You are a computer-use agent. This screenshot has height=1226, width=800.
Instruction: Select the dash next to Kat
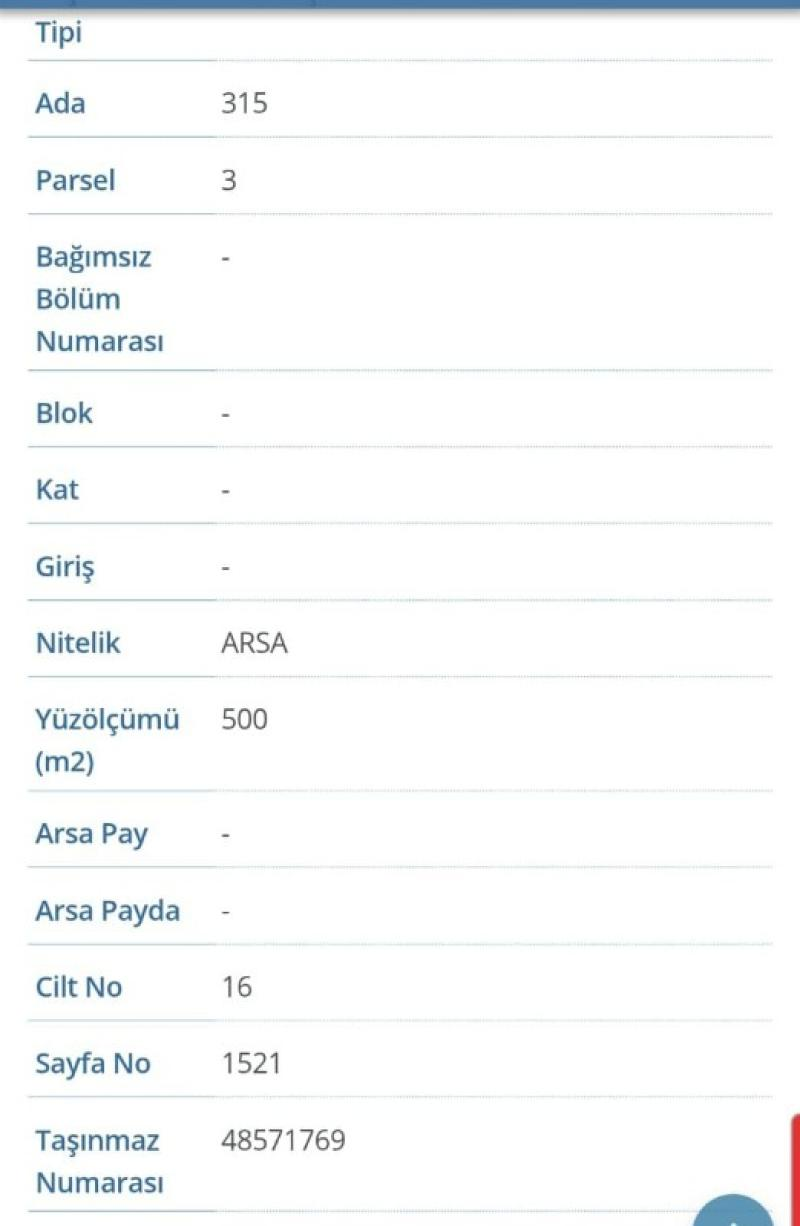click(x=223, y=490)
